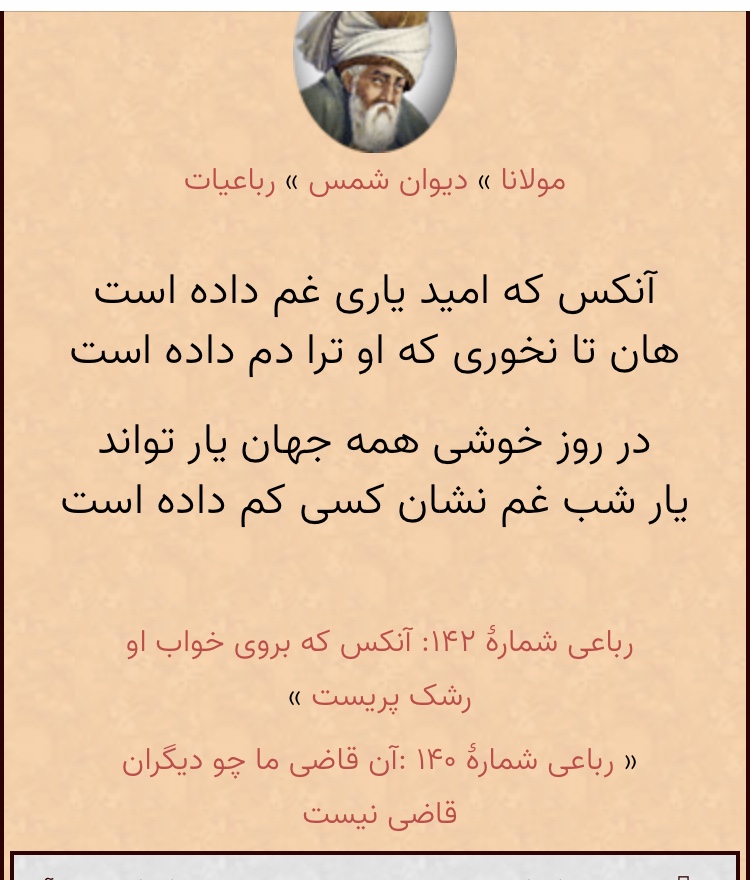Open the مولانا breadcrumb link
Image resolution: width=750 pixels, height=880 pixels.
[x=532, y=181]
